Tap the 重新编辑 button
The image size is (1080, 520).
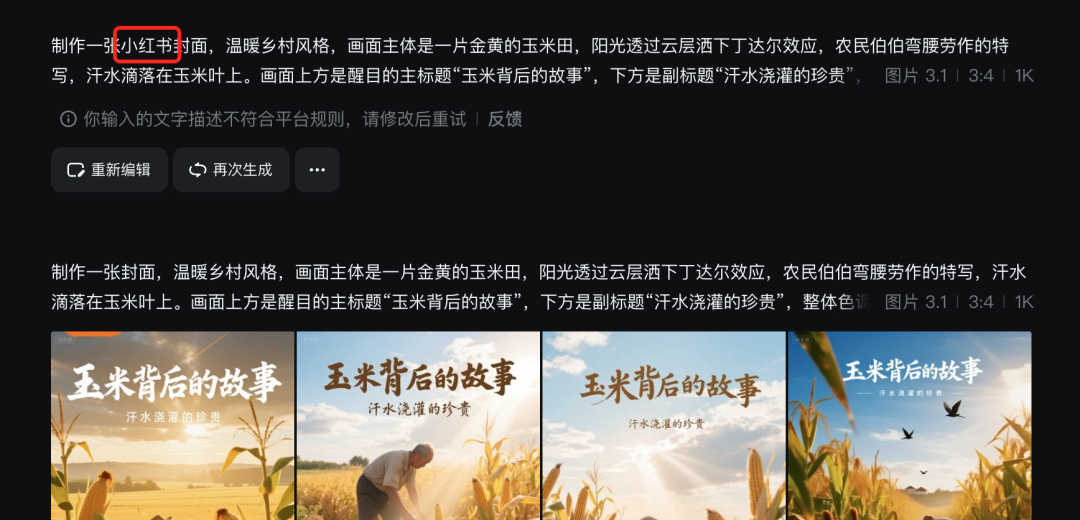click(110, 169)
